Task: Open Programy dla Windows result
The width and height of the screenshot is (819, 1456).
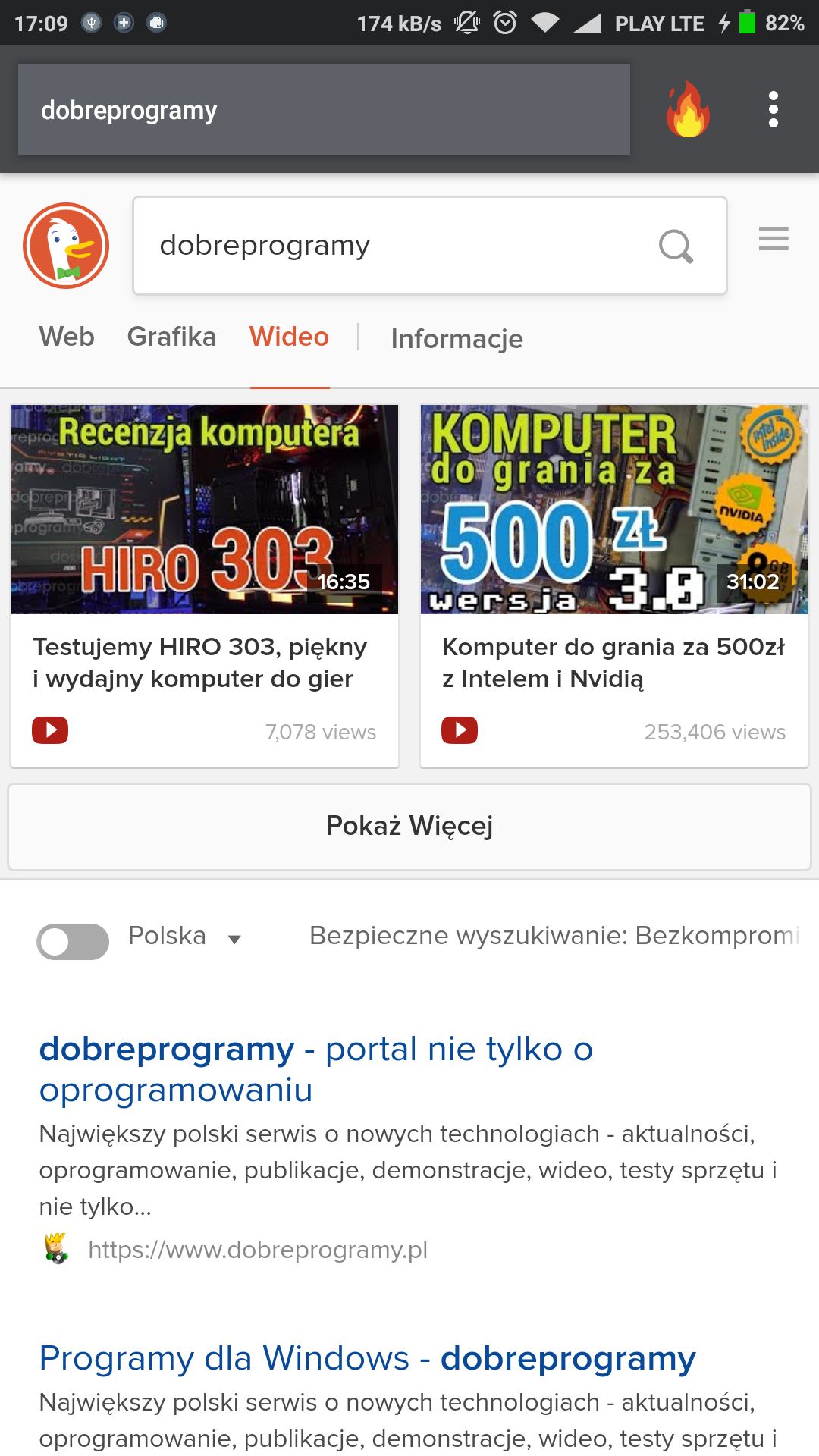Action: 367,1357
